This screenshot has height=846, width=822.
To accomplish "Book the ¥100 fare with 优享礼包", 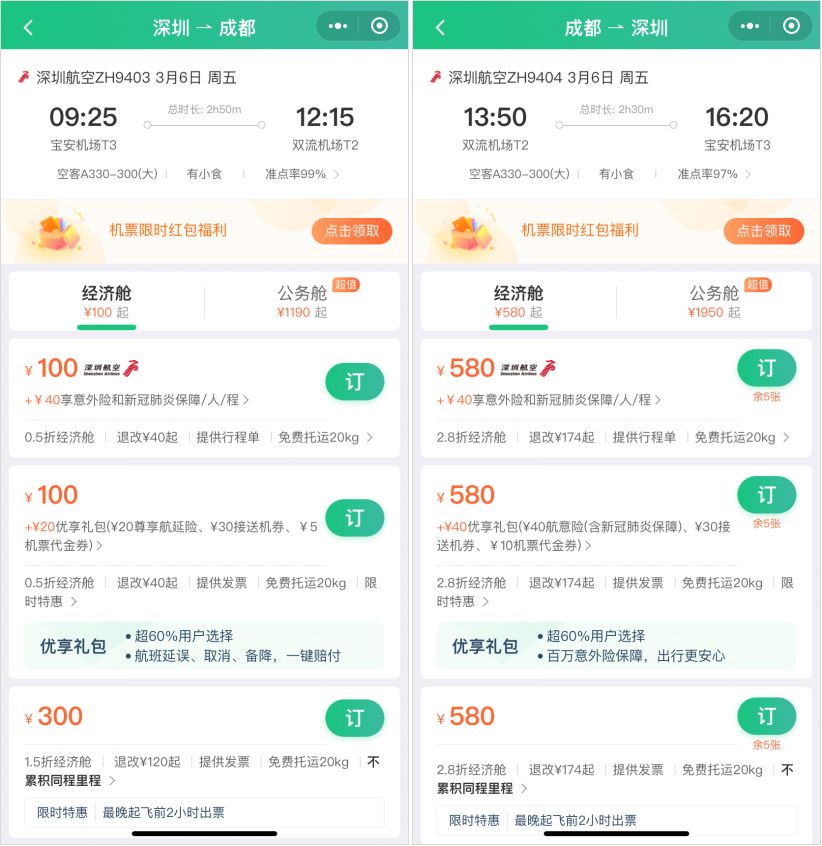I will [354, 519].
